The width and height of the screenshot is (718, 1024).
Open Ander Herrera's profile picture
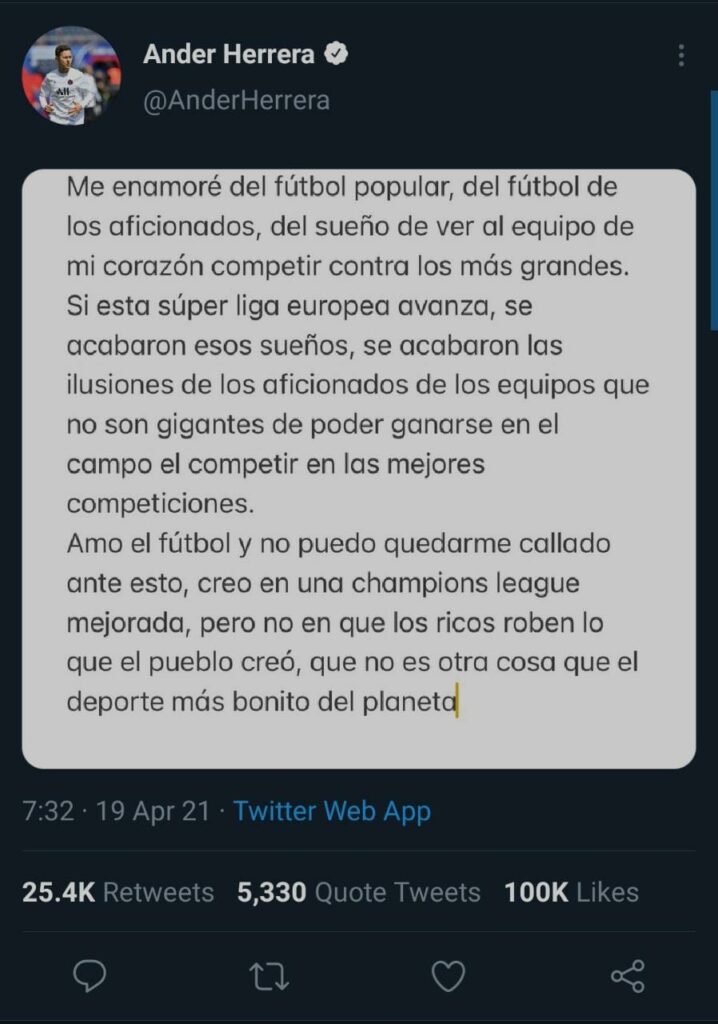(71, 76)
